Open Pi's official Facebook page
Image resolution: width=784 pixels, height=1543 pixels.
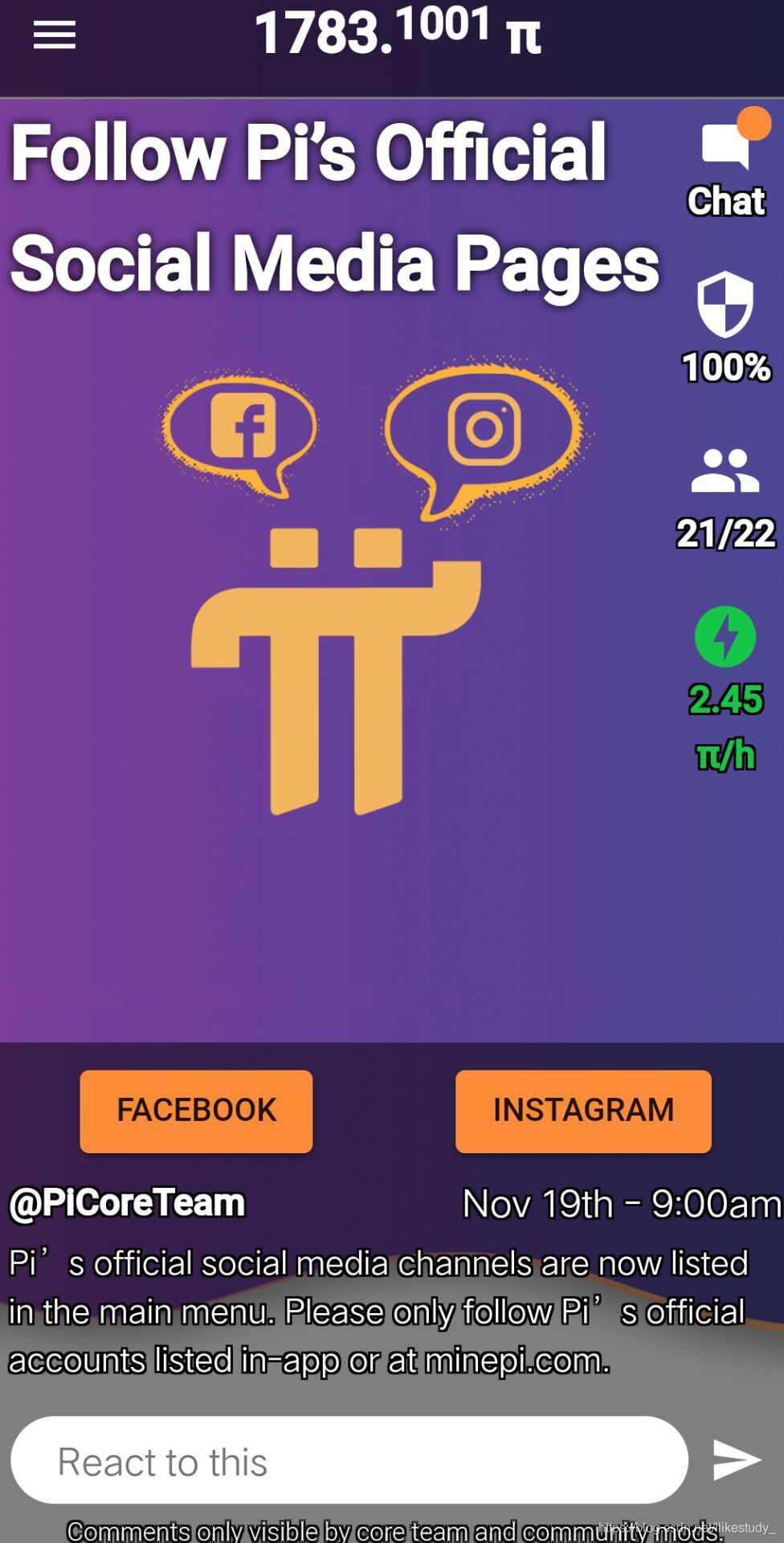click(196, 1111)
